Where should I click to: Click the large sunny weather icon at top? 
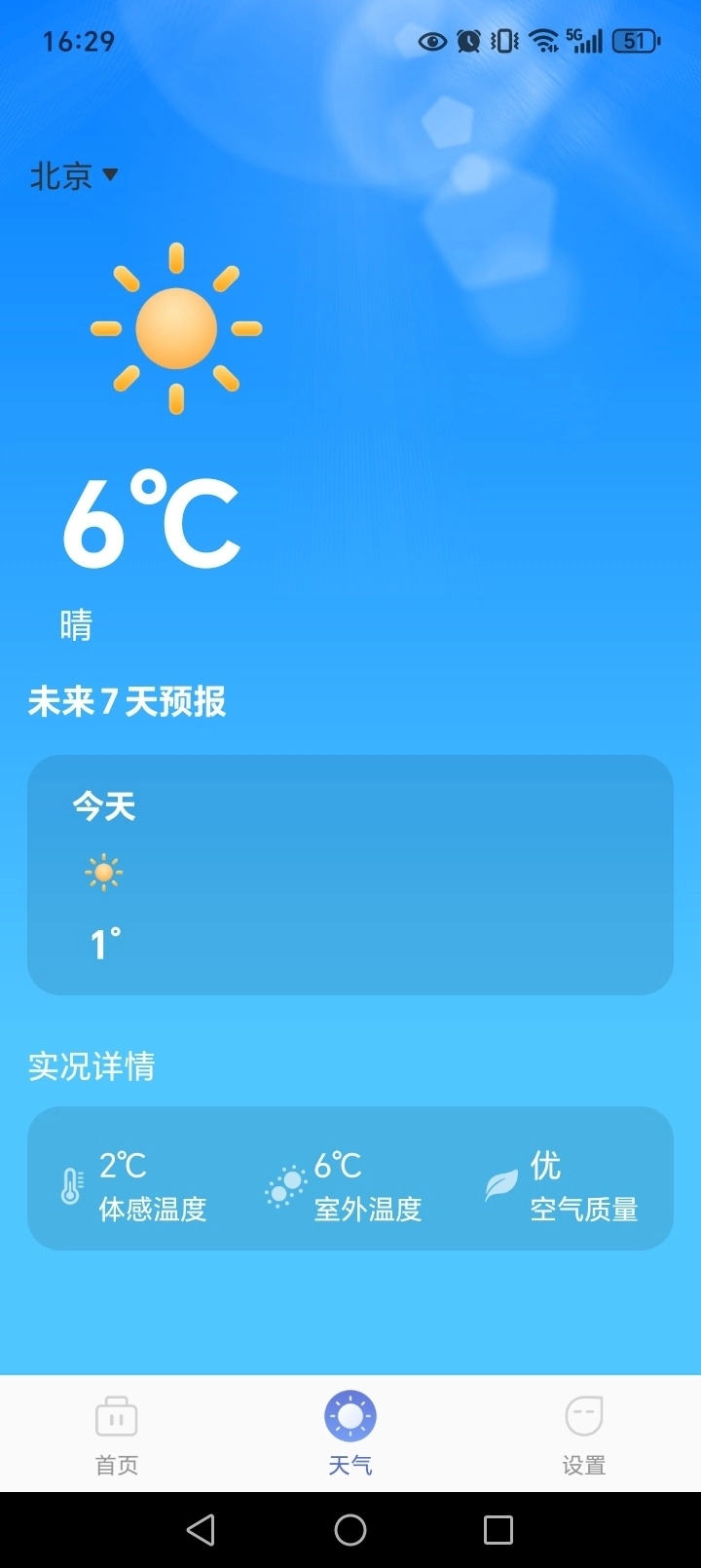click(x=175, y=327)
